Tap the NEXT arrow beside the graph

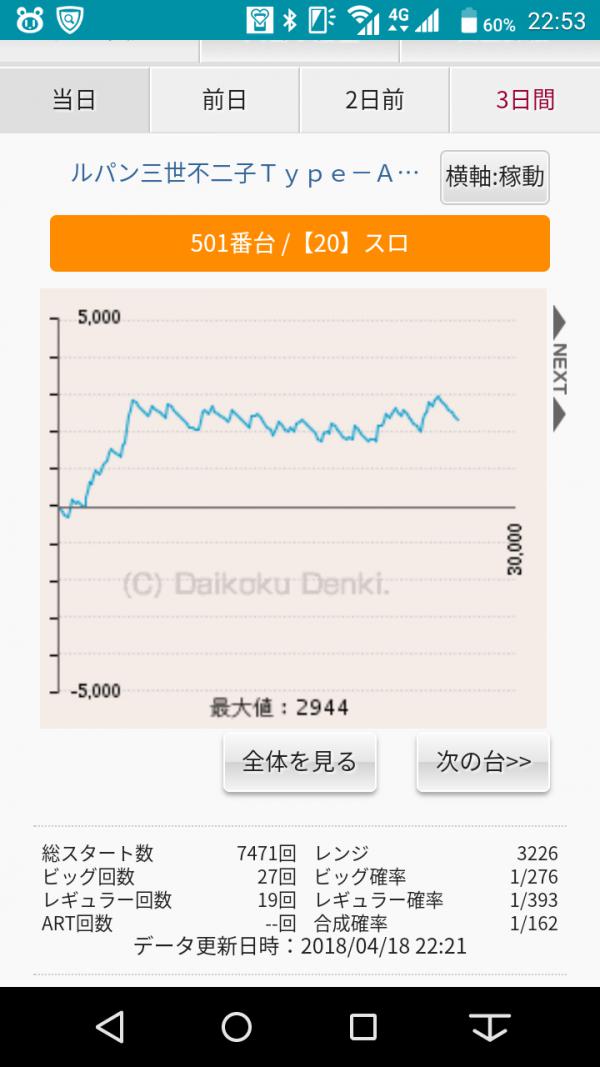click(x=559, y=369)
